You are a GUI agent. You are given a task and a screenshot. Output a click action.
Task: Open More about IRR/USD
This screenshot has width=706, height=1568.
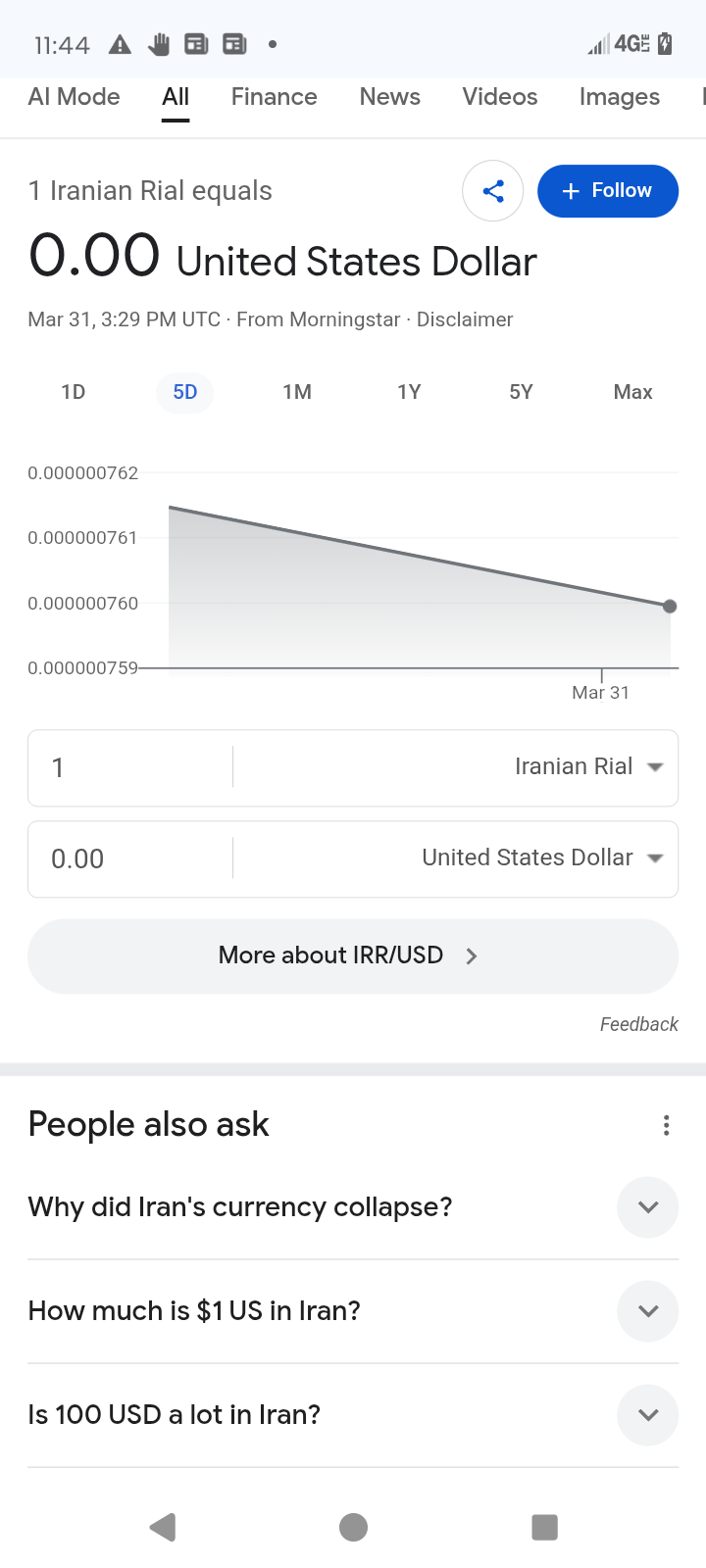pyautogui.click(x=352, y=955)
